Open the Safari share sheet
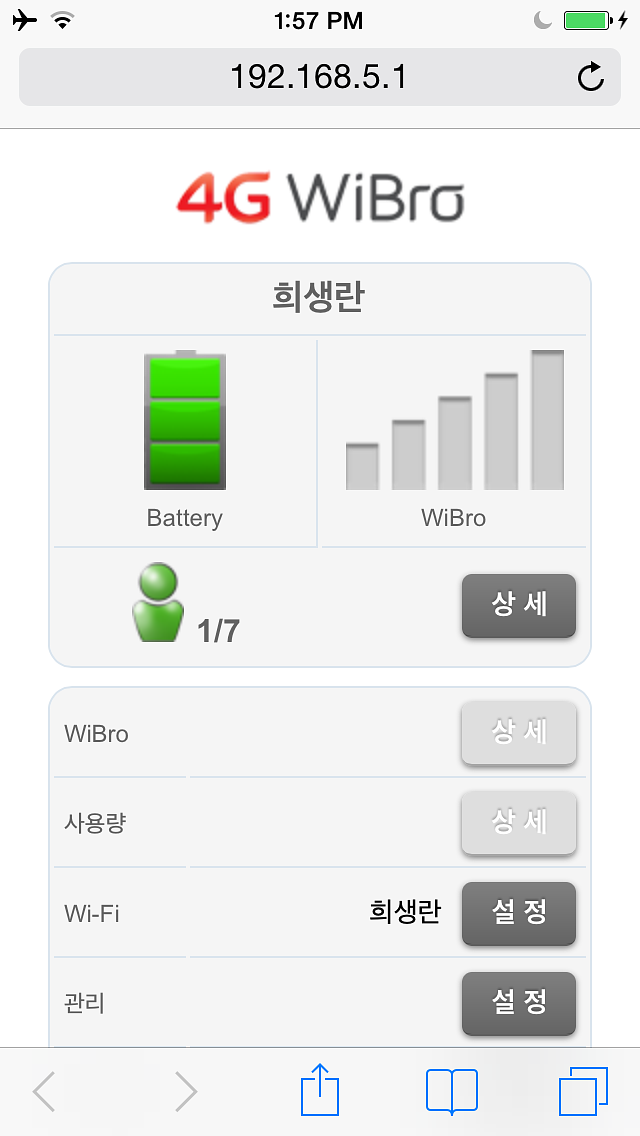640x1136 pixels. point(320,1090)
